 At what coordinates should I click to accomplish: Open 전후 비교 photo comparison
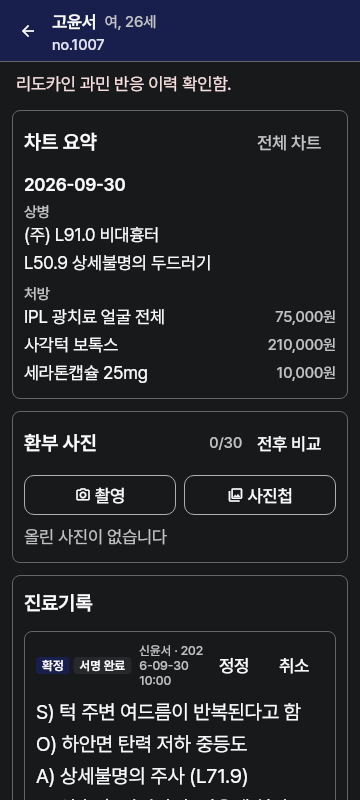point(289,443)
